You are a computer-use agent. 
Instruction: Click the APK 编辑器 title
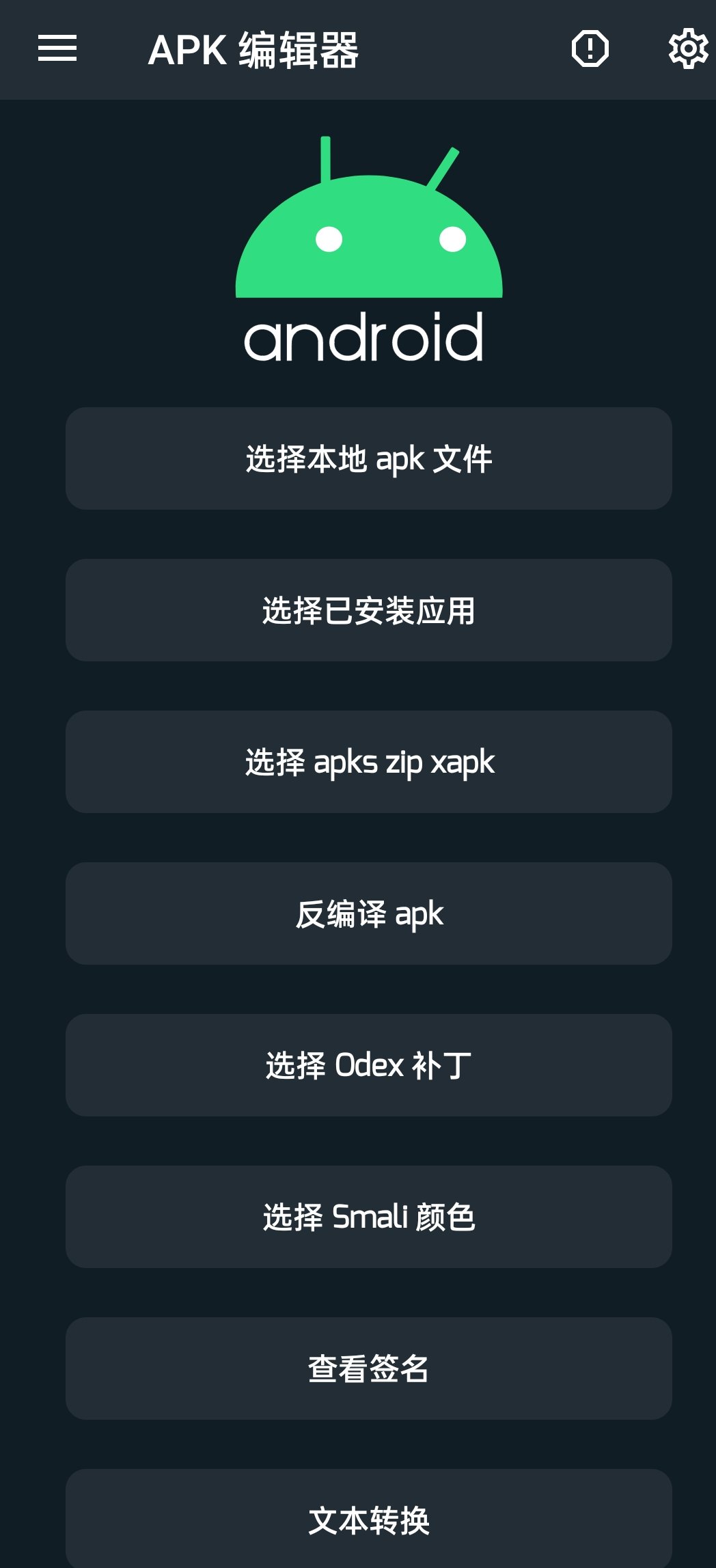click(256, 49)
